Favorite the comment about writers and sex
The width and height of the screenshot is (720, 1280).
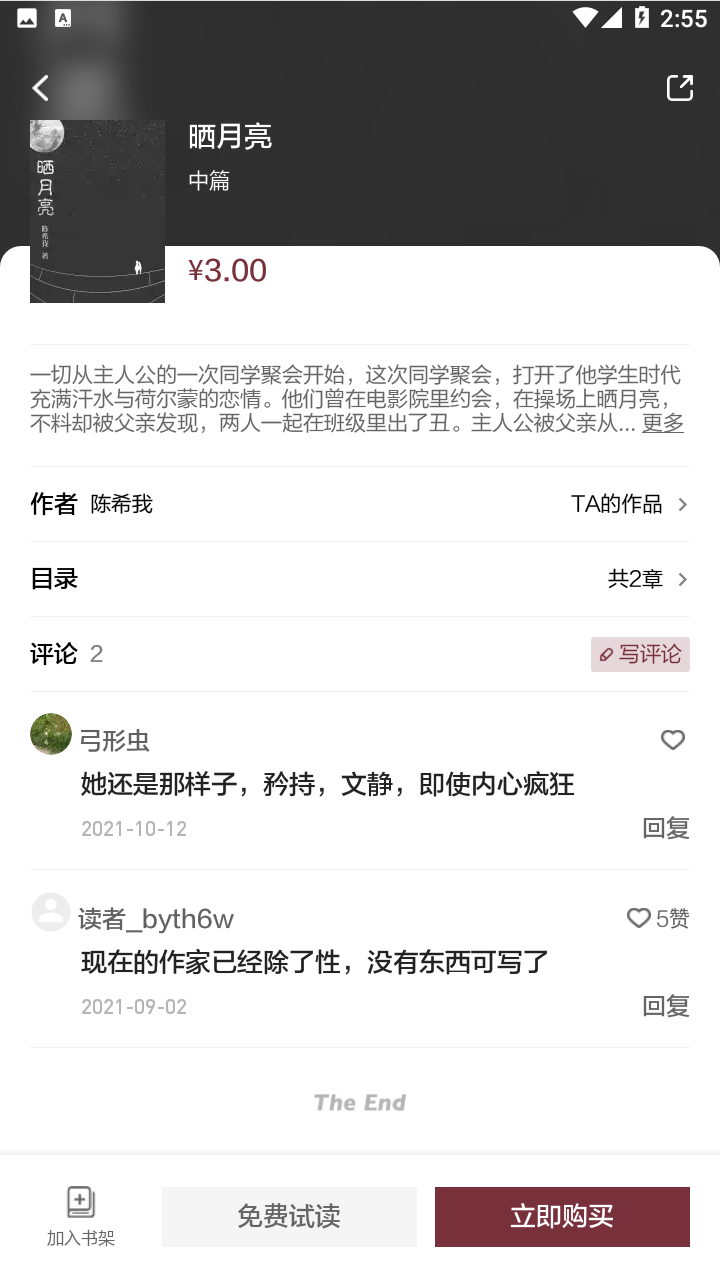638,917
